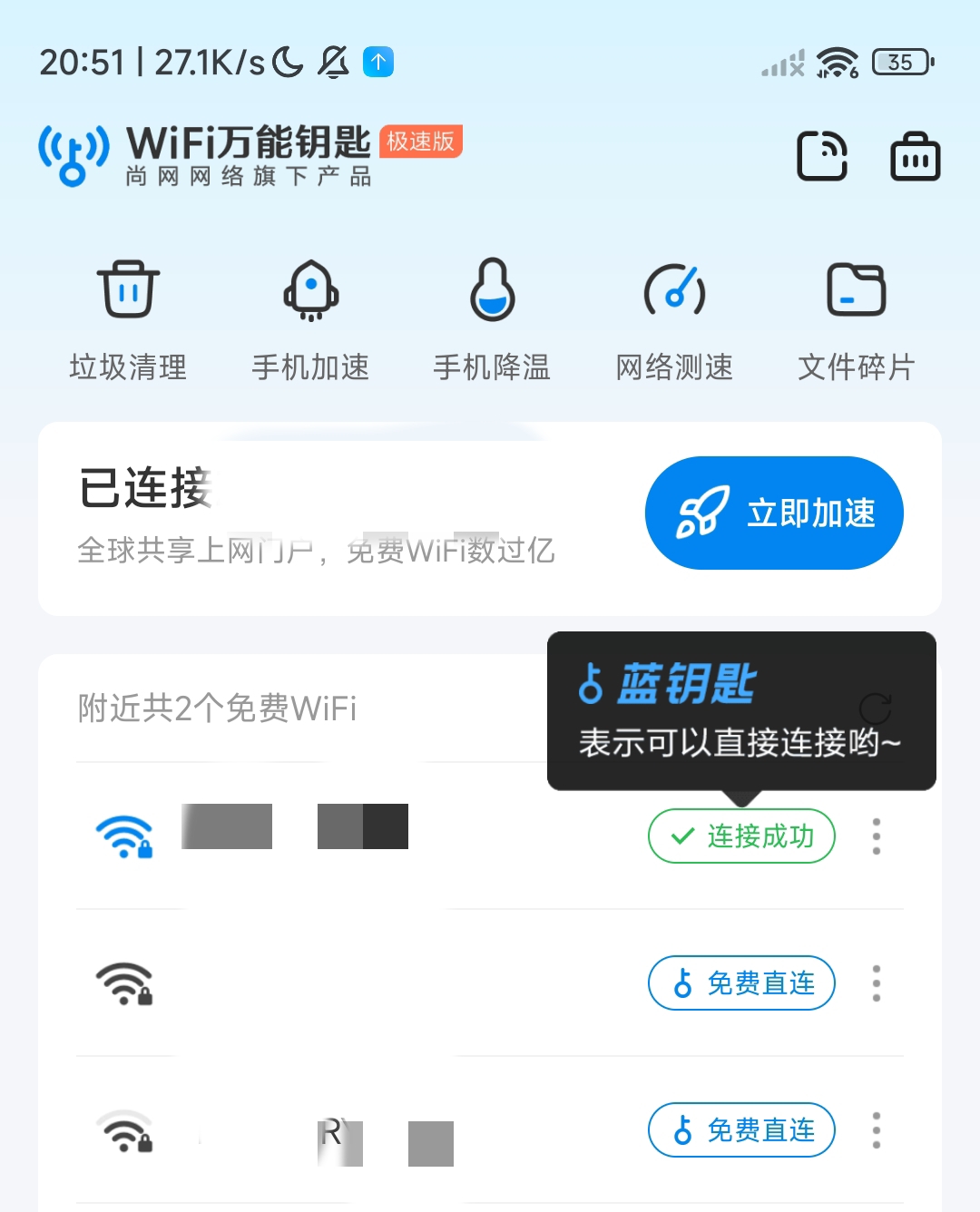The height and width of the screenshot is (1212, 980).
Task: Tap the battery indicator in status bar
Action: (900, 62)
